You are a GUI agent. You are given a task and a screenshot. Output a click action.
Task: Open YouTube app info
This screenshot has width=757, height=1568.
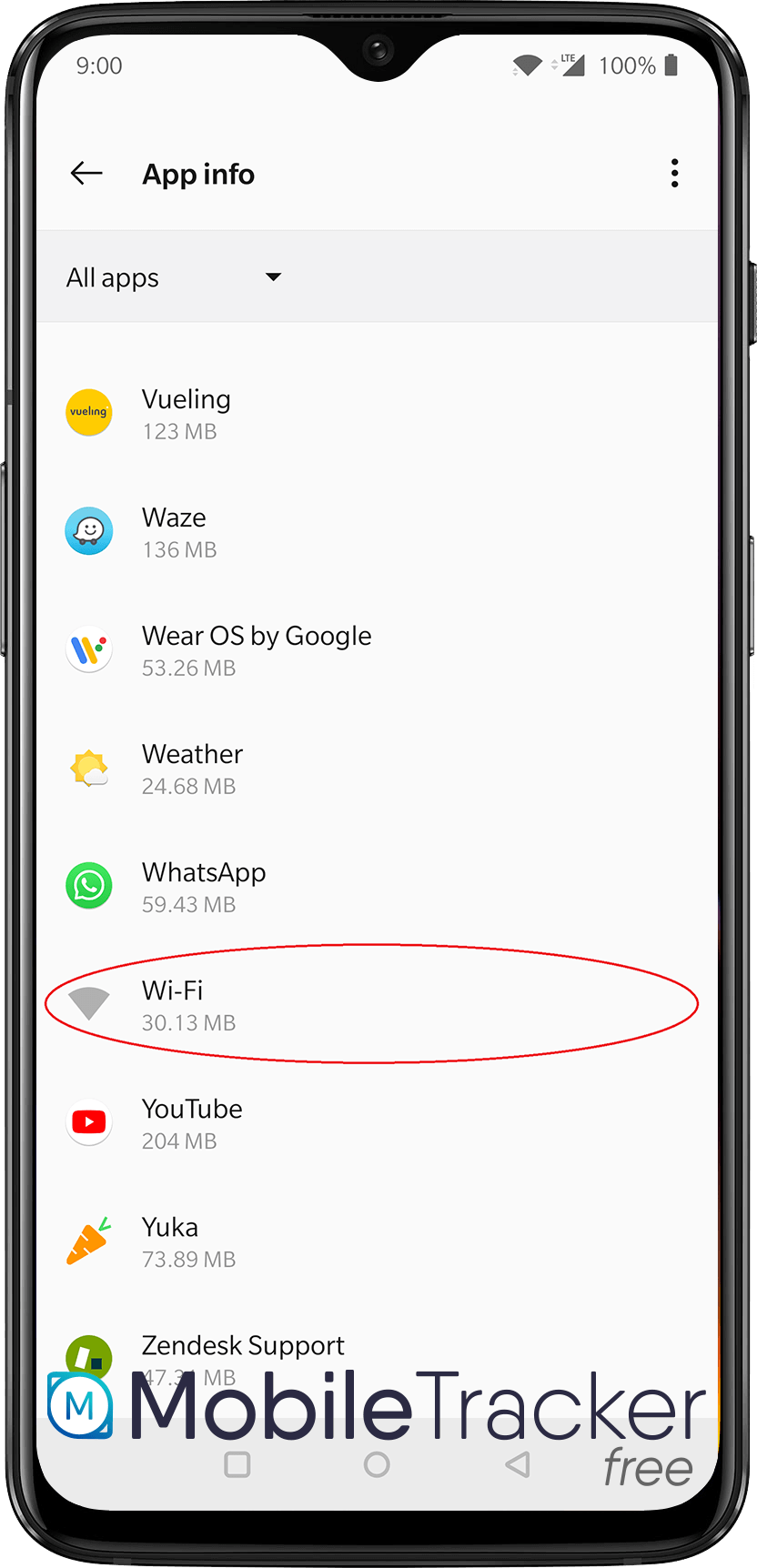[192, 1122]
